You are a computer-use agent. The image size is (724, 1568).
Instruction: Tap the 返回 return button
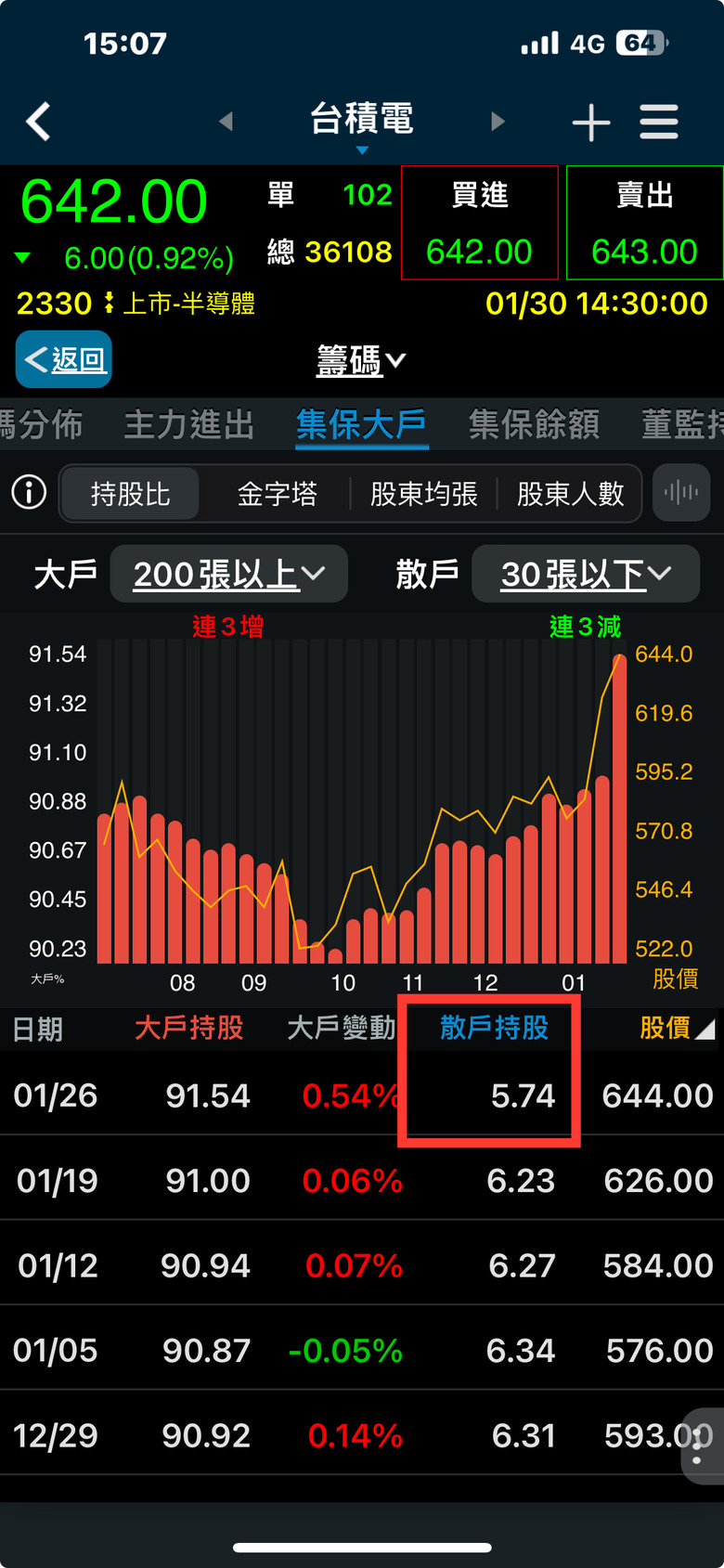click(64, 359)
